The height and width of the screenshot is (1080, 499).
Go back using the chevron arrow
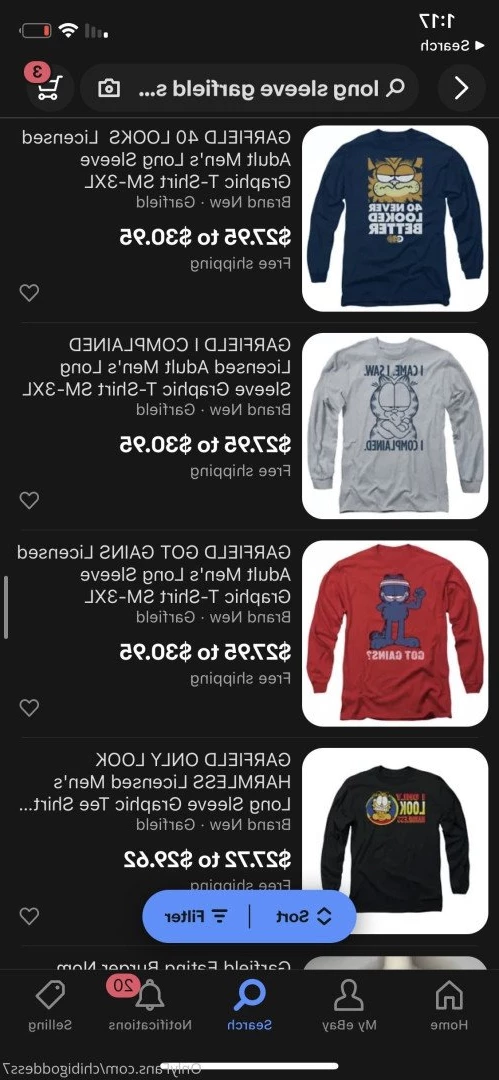(x=462, y=88)
